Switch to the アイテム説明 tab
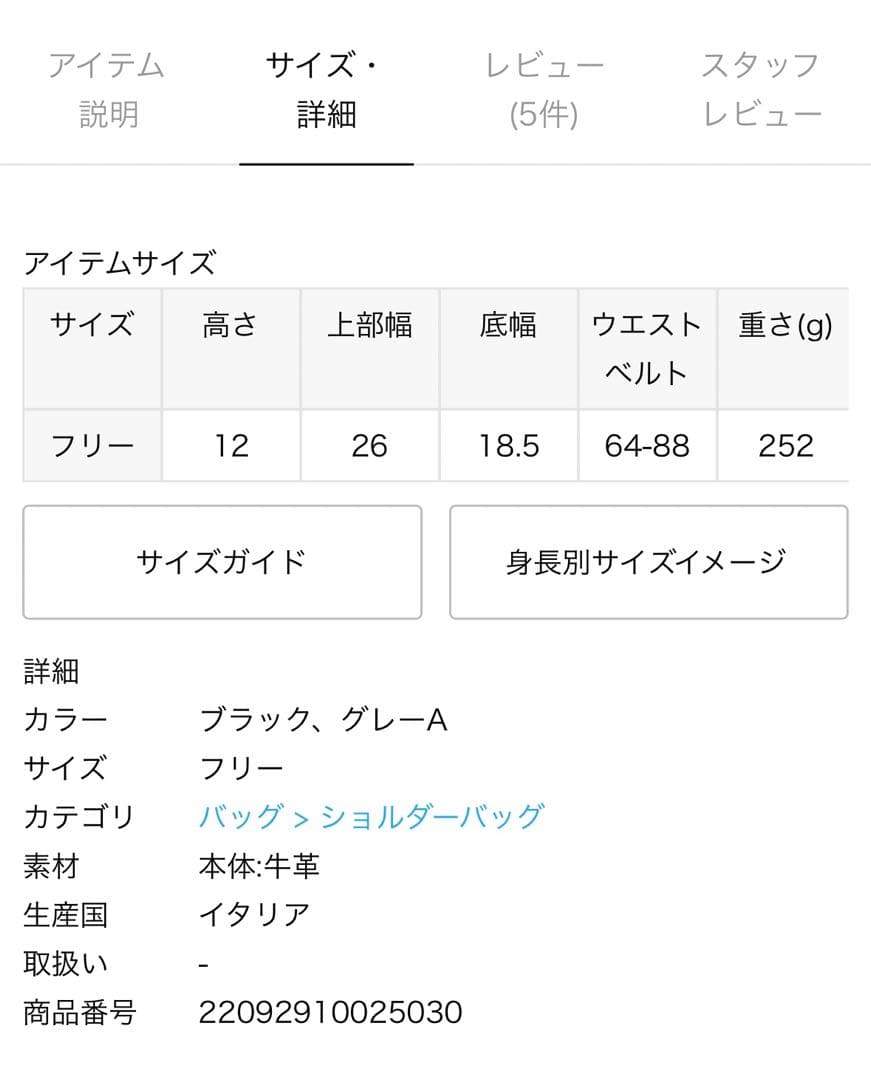 [x=107, y=90]
